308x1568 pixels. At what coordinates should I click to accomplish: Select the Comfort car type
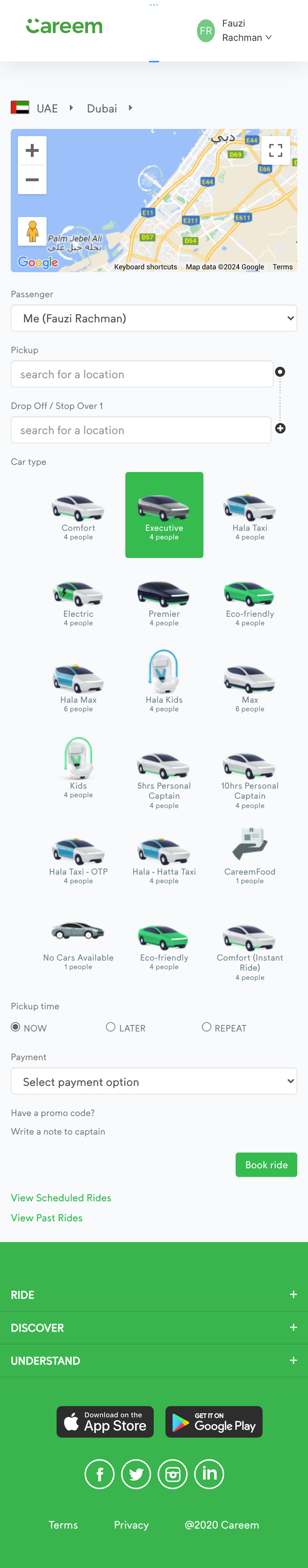tap(78, 515)
